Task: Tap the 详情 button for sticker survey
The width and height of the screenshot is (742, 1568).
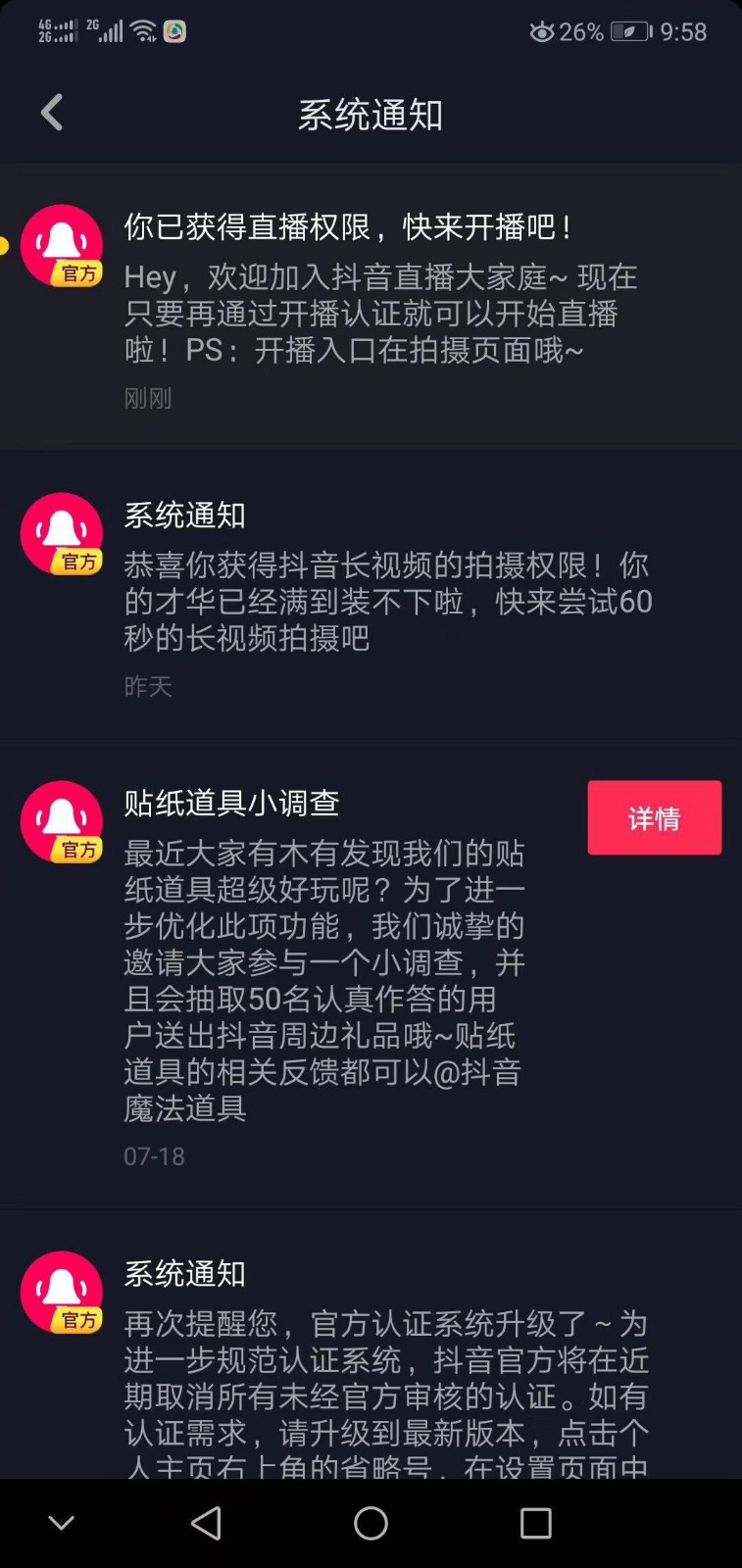Action: (654, 817)
